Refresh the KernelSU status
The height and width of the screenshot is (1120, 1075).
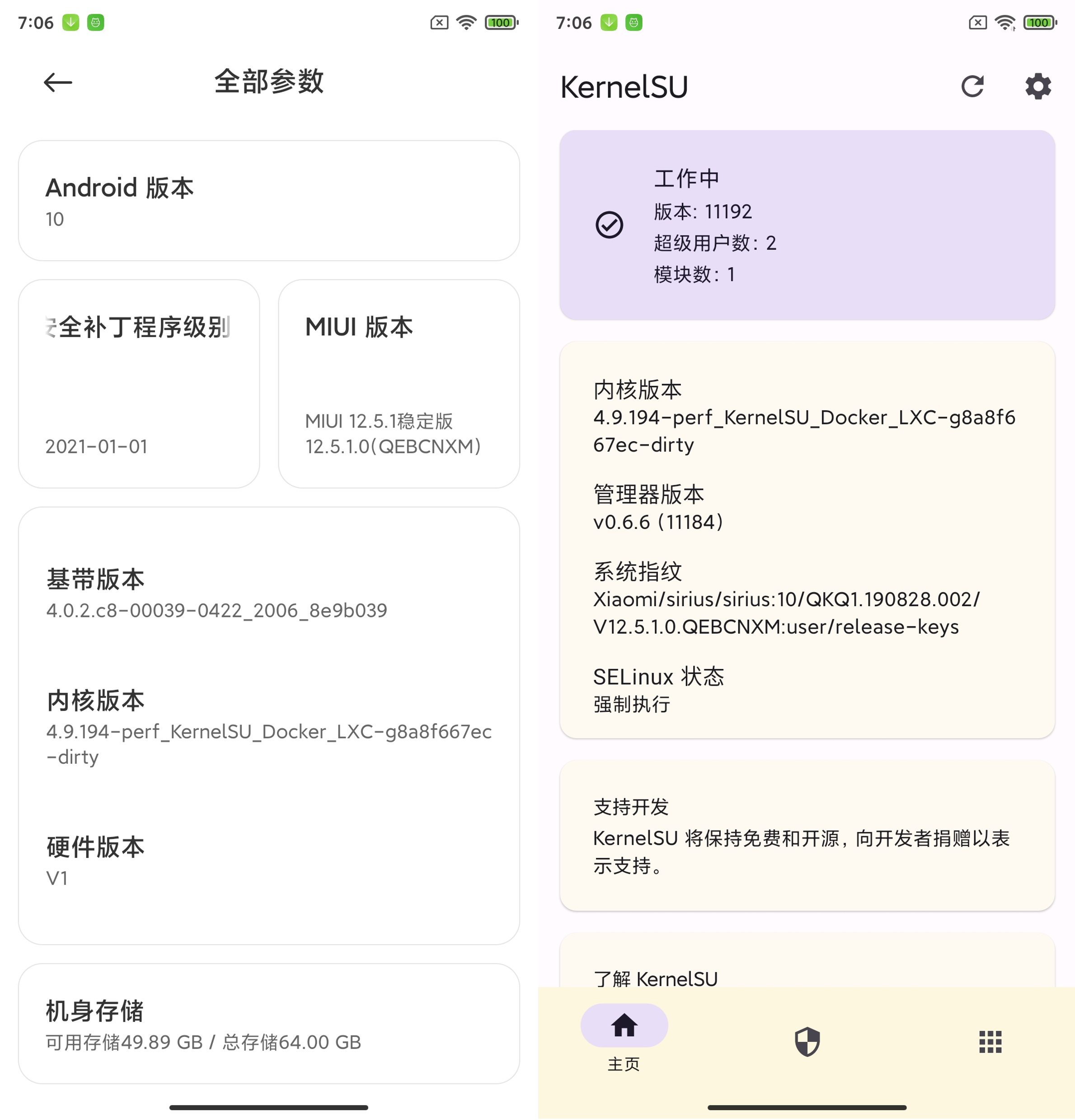tap(972, 86)
